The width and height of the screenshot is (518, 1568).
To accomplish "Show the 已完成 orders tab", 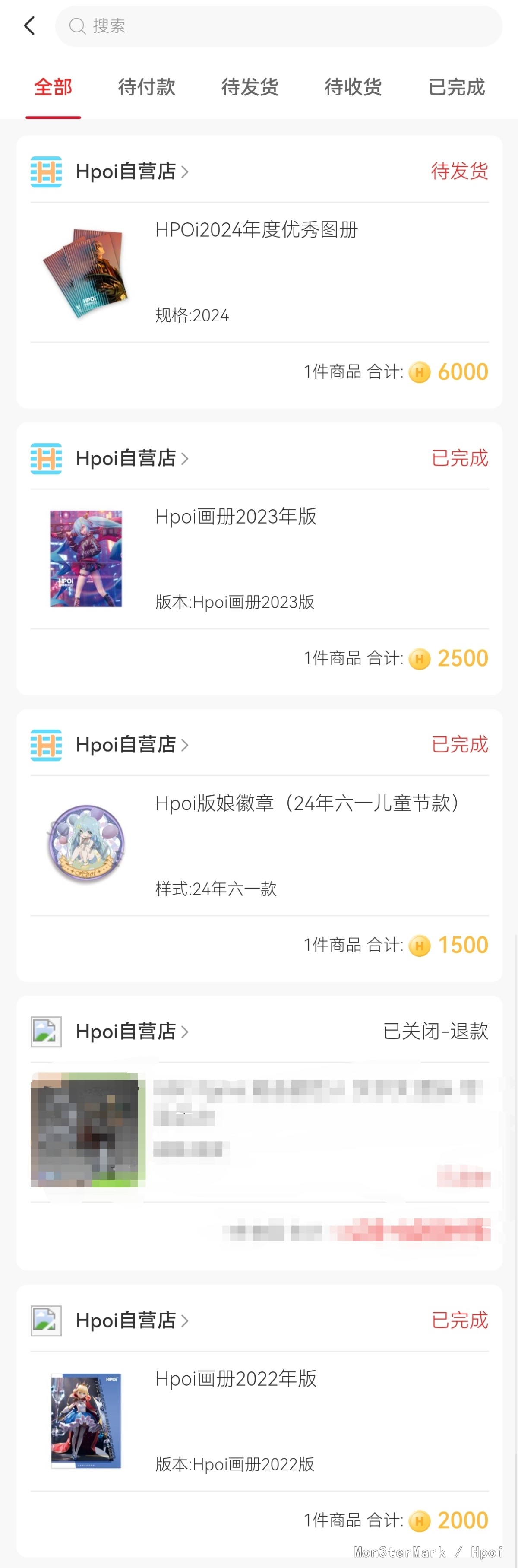I will pyautogui.click(x=456, y=87).
